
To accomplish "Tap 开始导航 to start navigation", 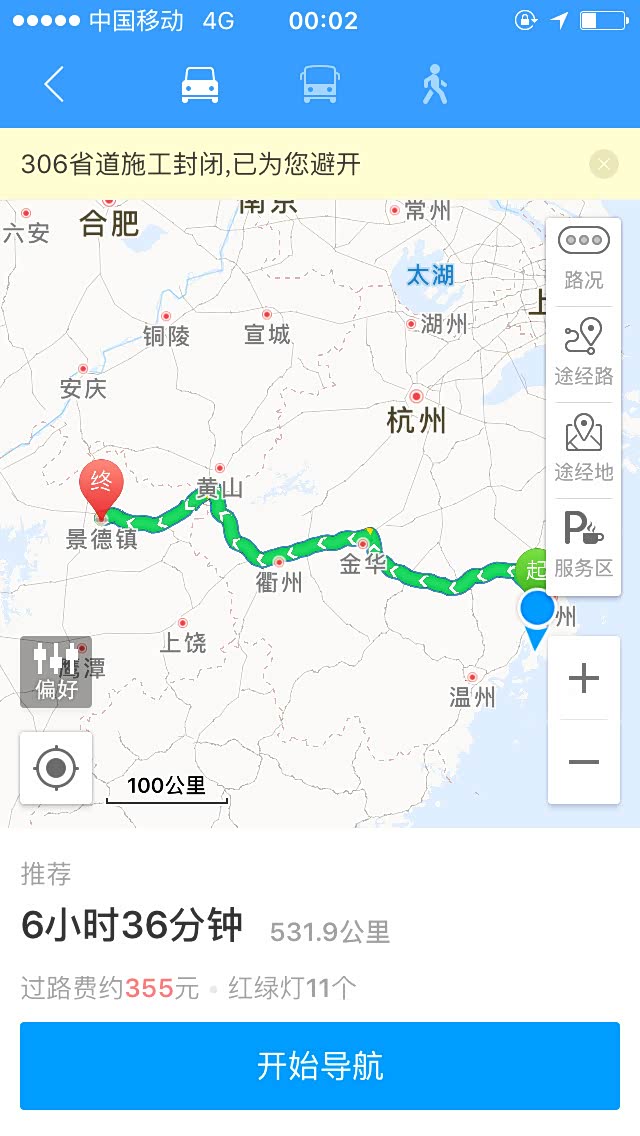I will pos(320,1066).
